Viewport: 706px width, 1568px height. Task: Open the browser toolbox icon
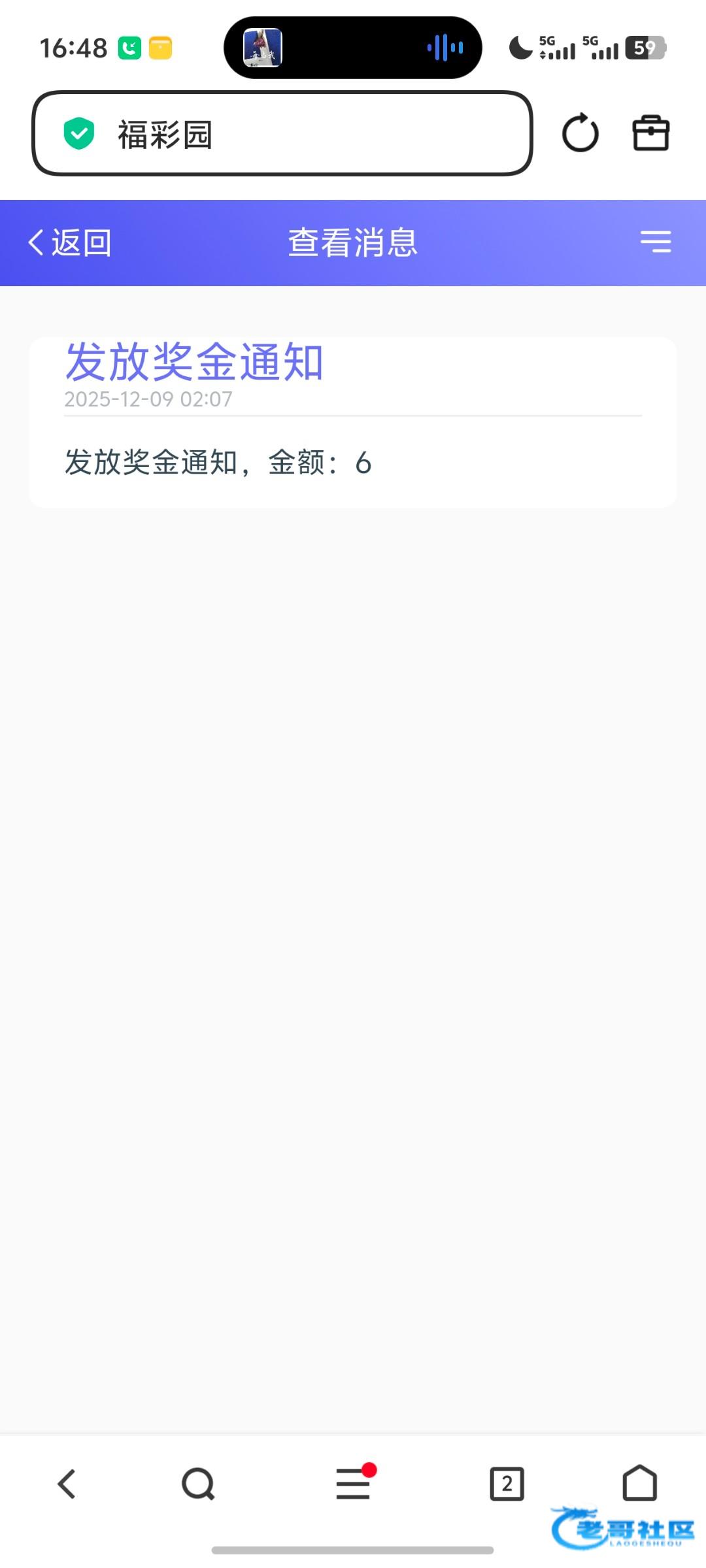click(650, 133)
